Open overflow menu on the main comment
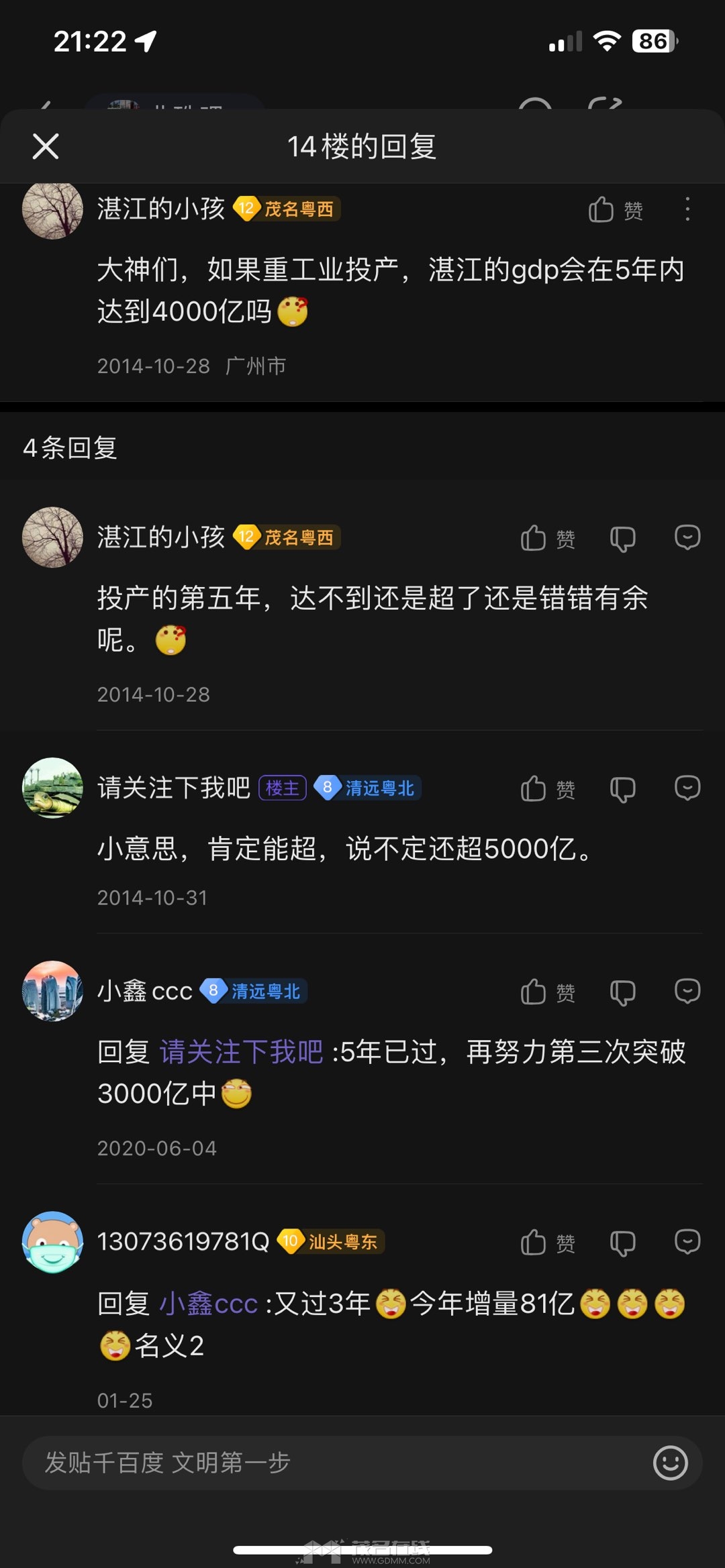725x1568 pixels. 687,210
